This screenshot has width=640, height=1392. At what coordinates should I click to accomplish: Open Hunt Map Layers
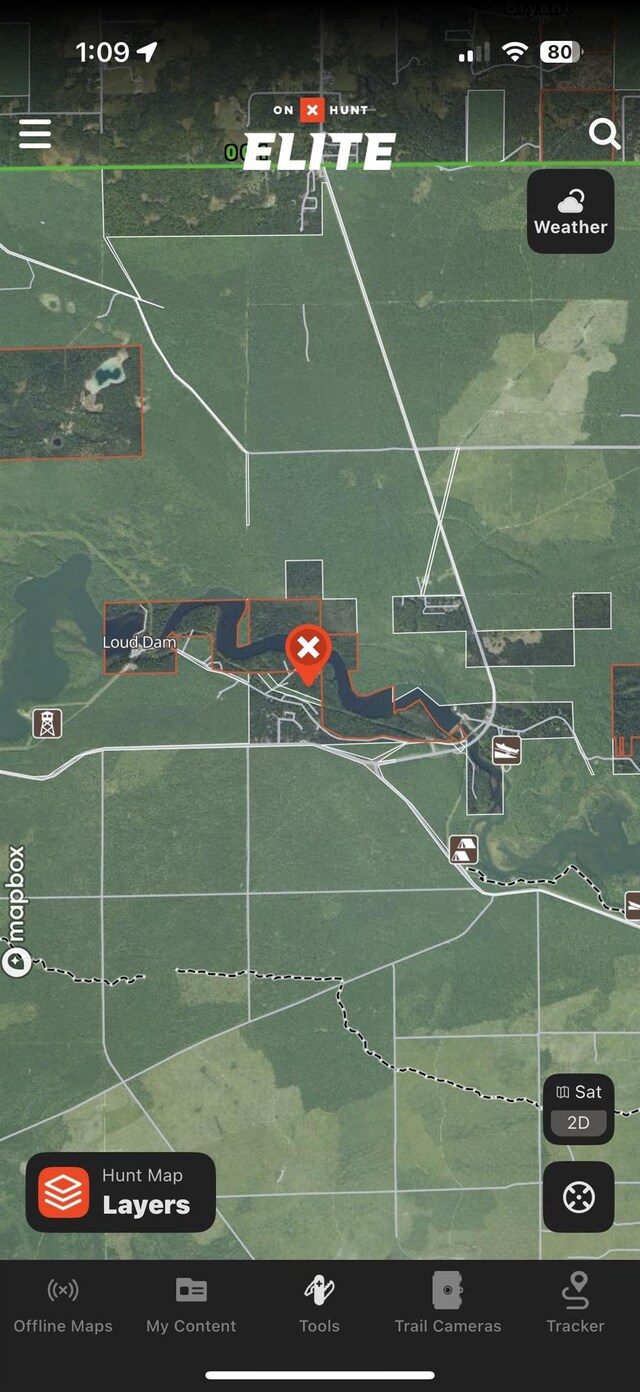click(121, 1192)
